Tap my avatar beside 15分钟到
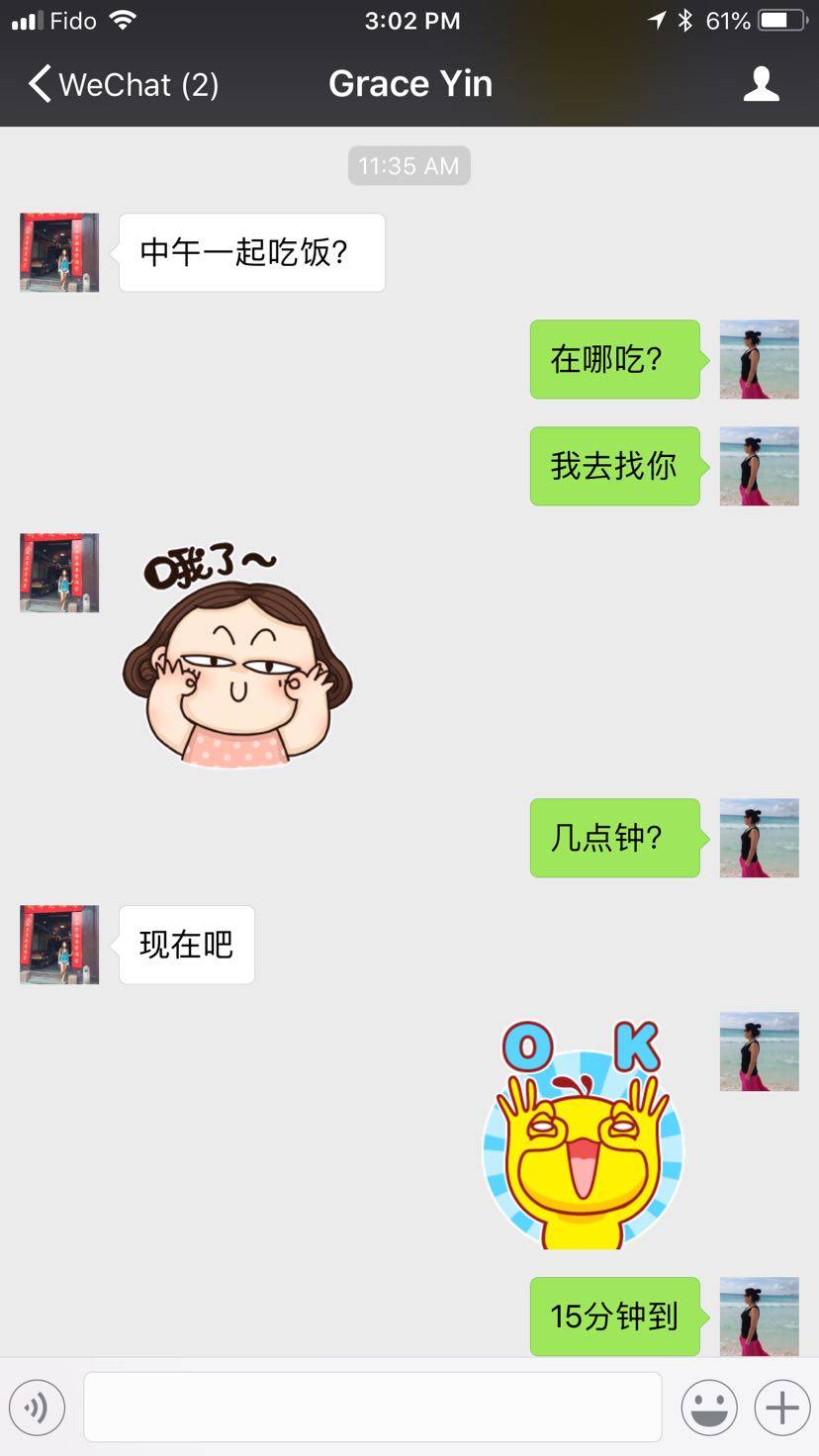 [x=759, y=1316]
